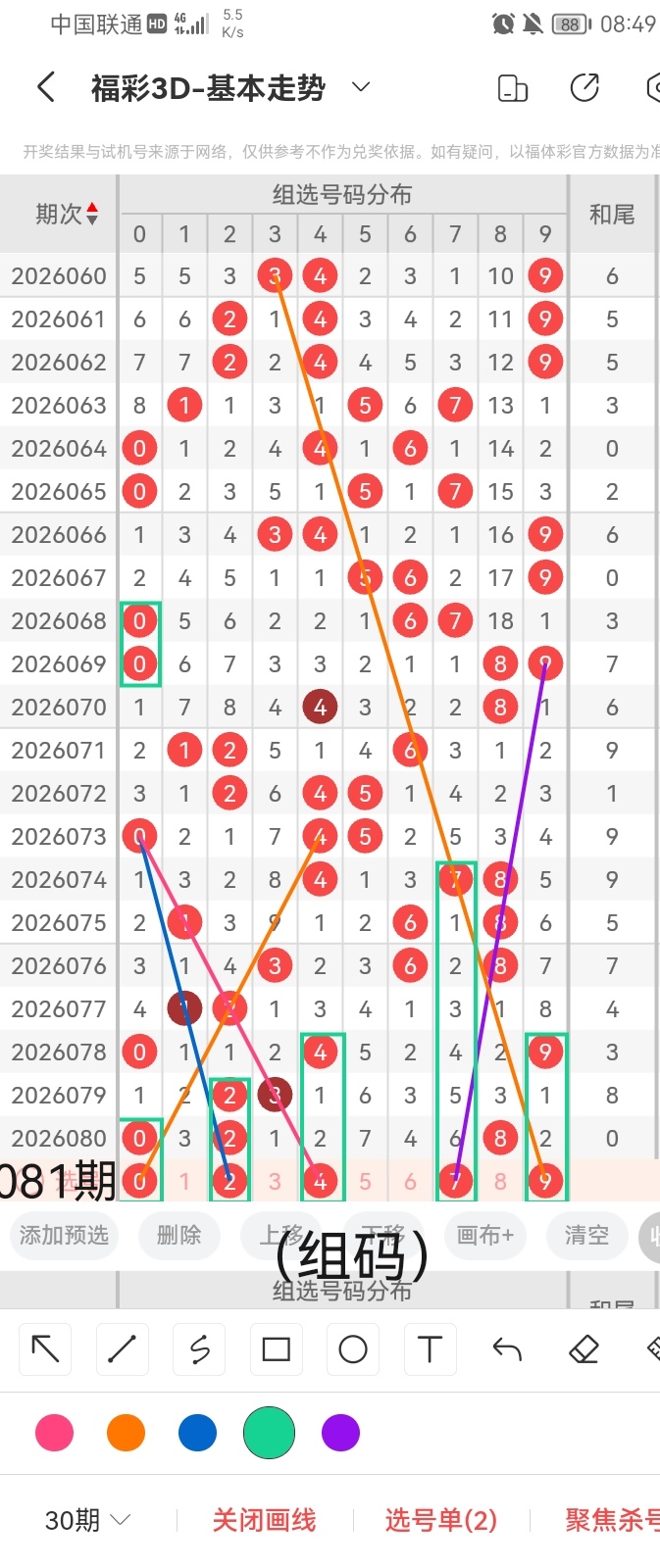Tap the device layout icon in header

(513, 88)
